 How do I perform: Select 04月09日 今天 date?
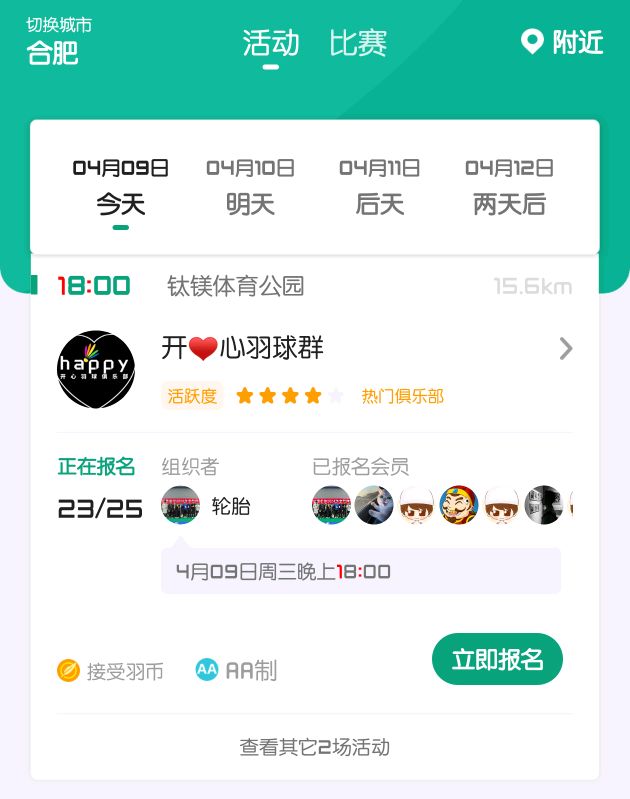tap(121, 187)
